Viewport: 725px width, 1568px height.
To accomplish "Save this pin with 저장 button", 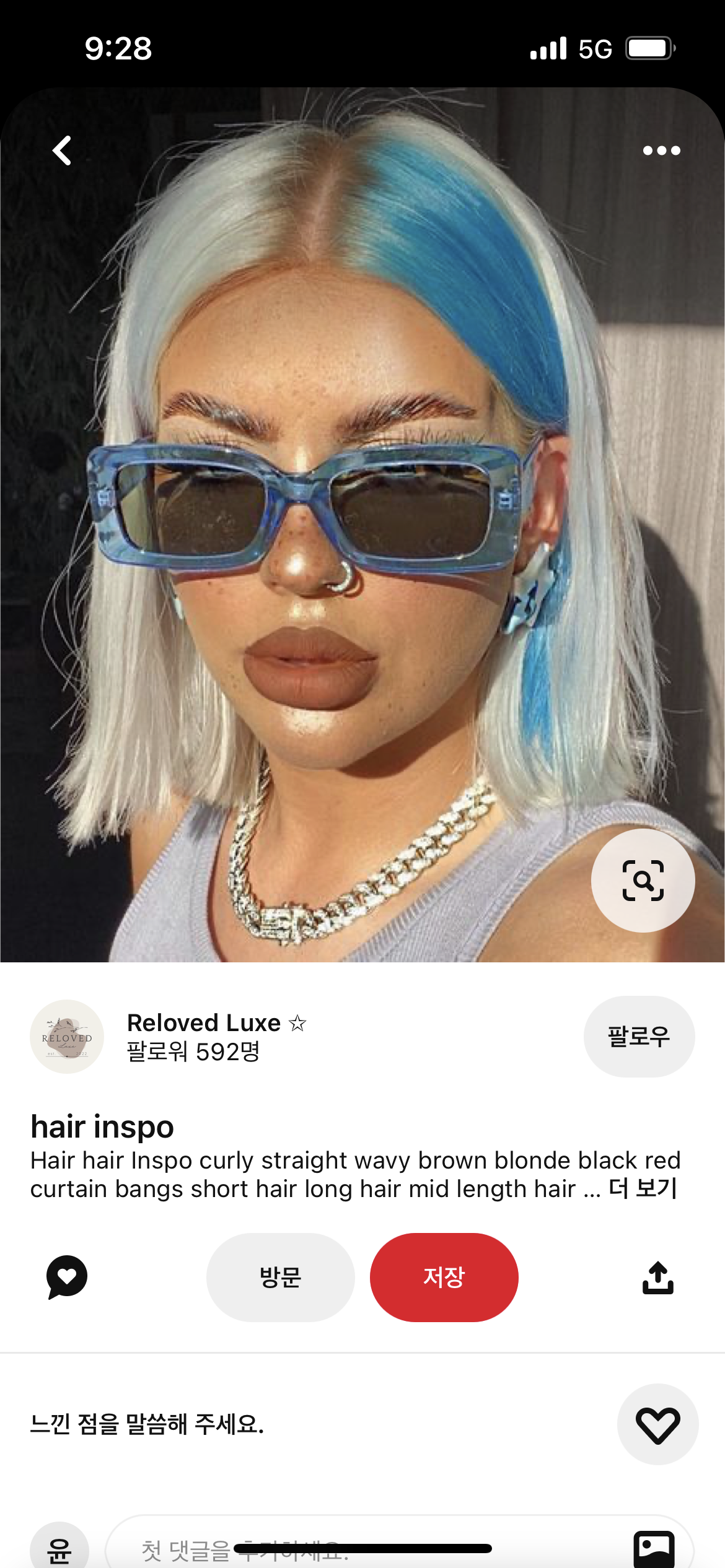I will pos(444,1277).
